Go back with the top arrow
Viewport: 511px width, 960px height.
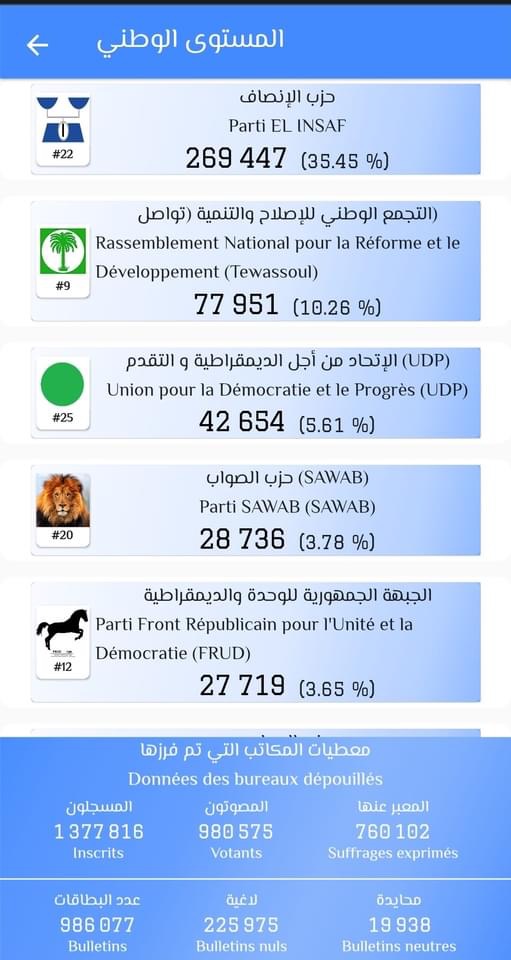pos(37,44)
